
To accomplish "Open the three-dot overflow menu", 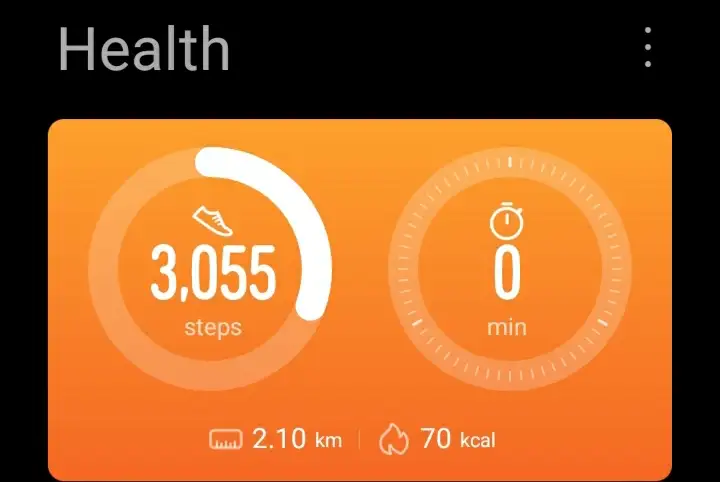I will point(648,47).
